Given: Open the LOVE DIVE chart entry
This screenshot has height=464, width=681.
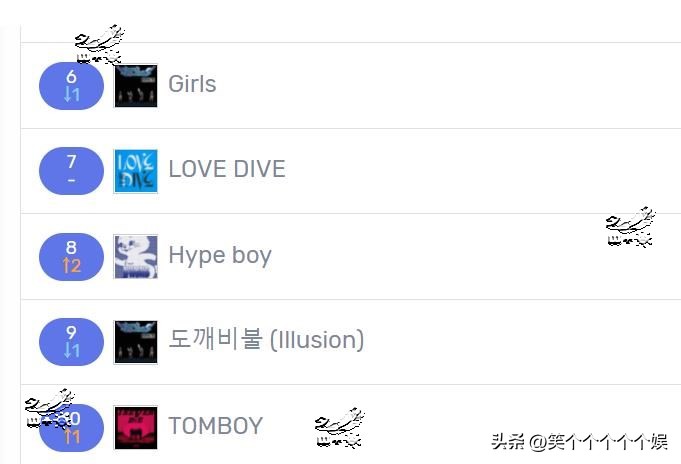Looking at the screenshot, I should click(x=226, y=170).
